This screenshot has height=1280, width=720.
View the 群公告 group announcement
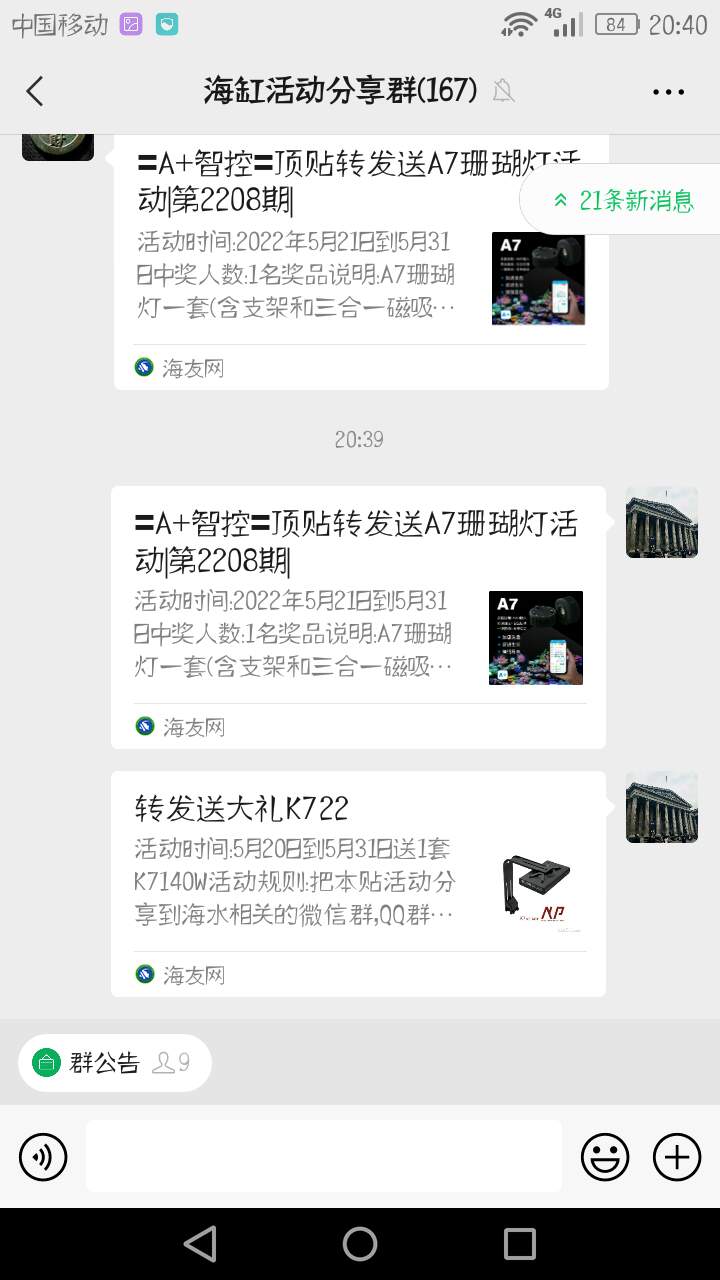pos(114,1062)
